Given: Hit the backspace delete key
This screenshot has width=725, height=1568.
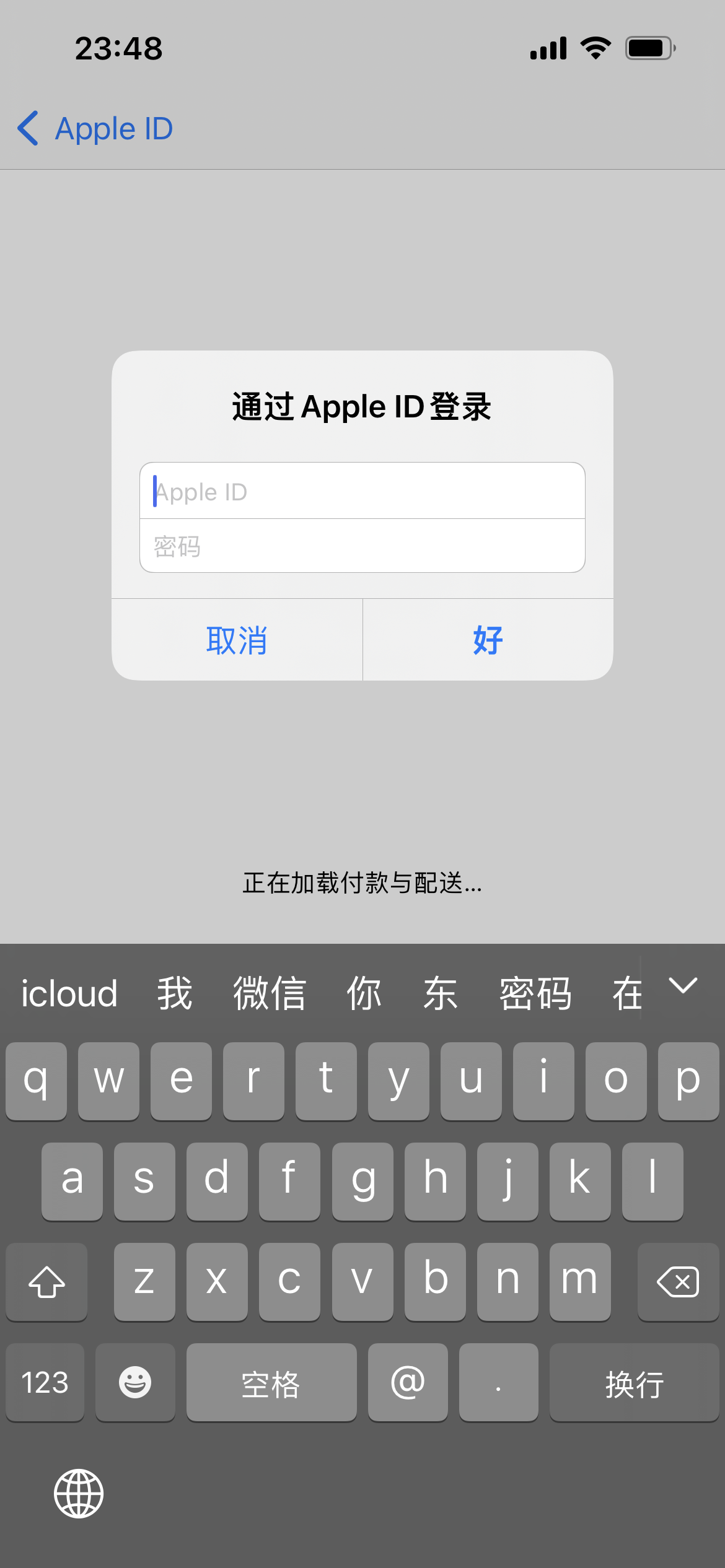Looking at the screenshot, I should tap(678, 1281).
